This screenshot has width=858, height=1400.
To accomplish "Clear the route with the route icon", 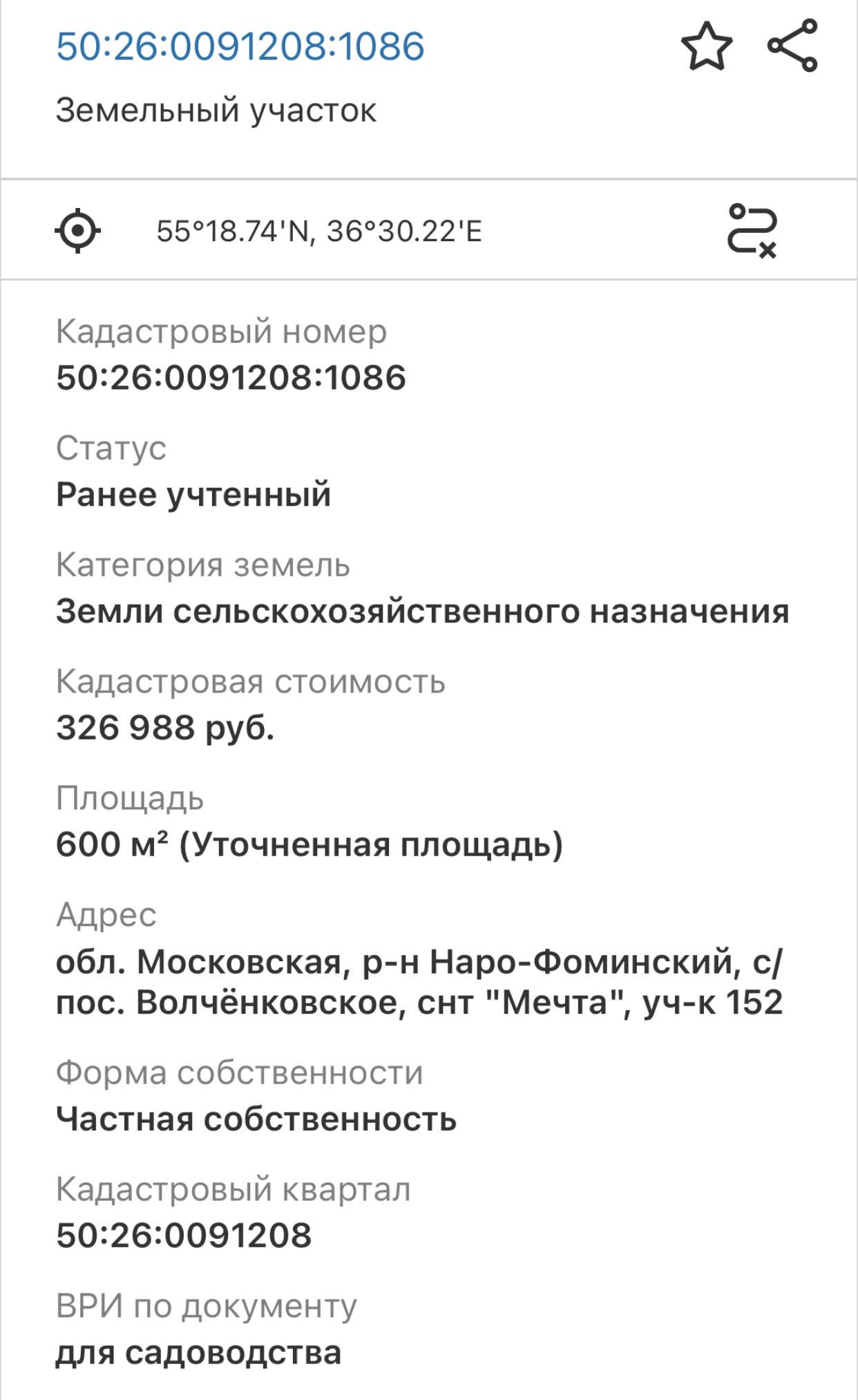I will coord(752,231).
